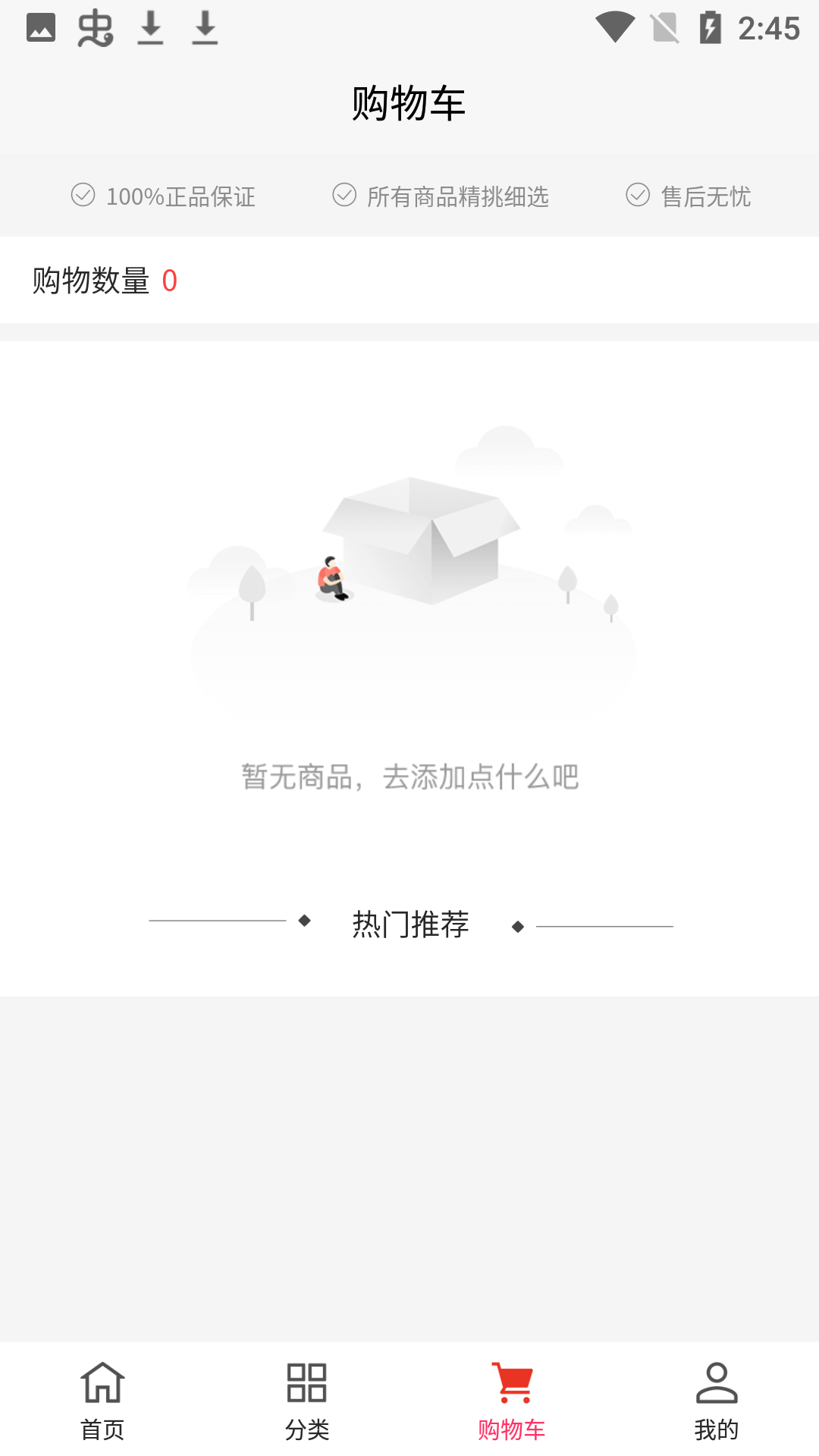Select the 购物车 cart tab

click(x=512, y=1400)
